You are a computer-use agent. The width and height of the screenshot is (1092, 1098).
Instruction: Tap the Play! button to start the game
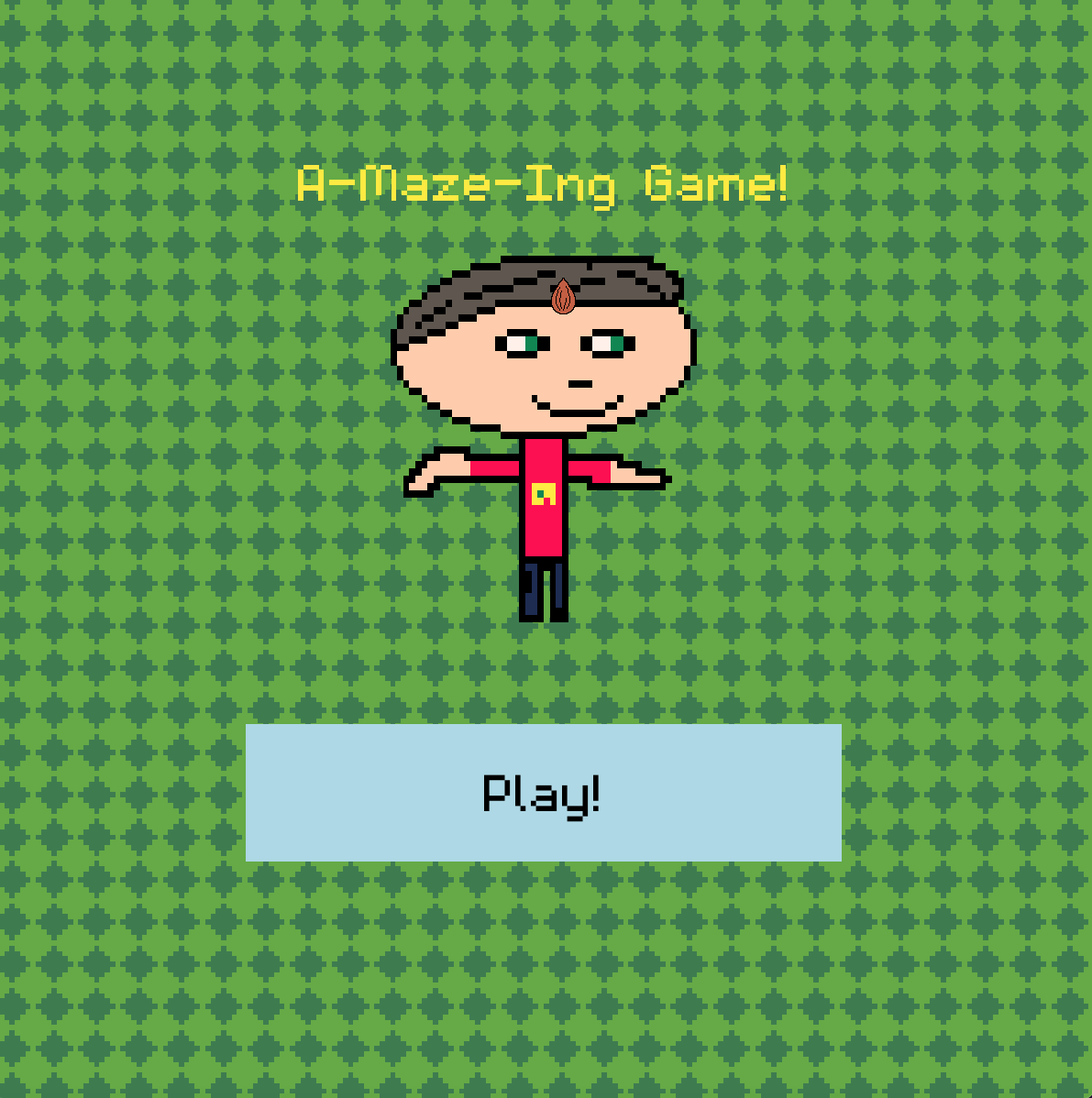click(x=543, y=792)
